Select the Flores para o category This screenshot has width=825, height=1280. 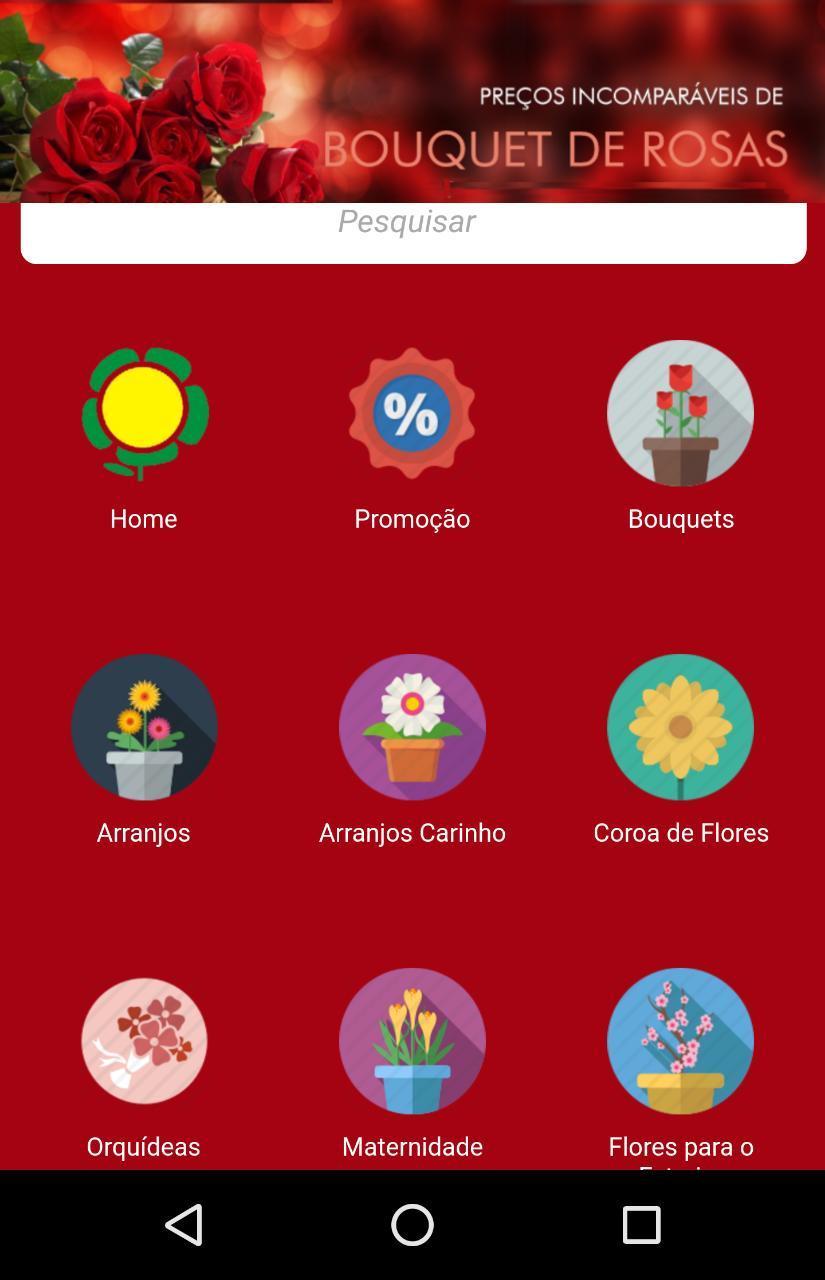(x=680, y=1042)
